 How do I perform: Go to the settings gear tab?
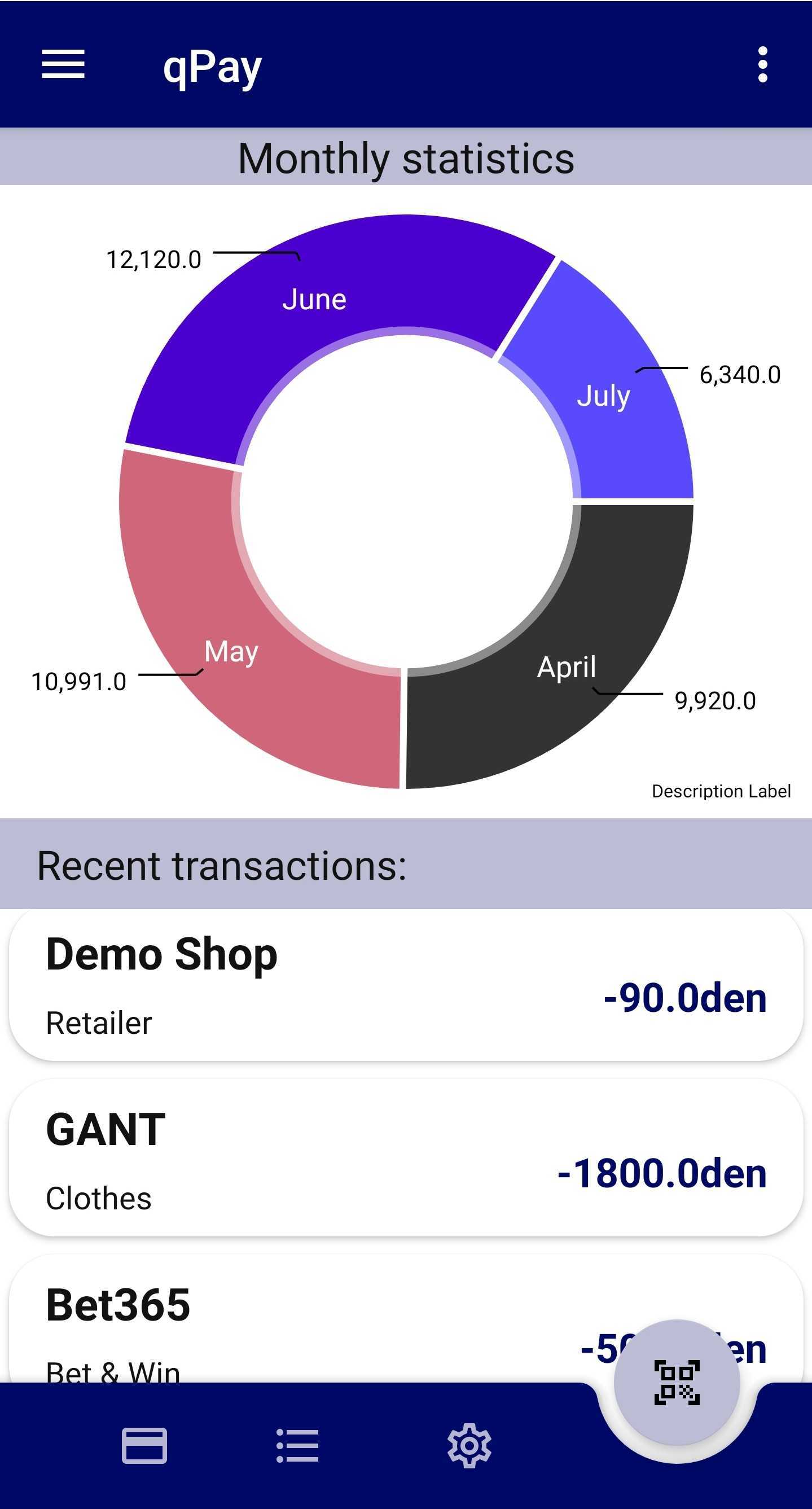469,1446
